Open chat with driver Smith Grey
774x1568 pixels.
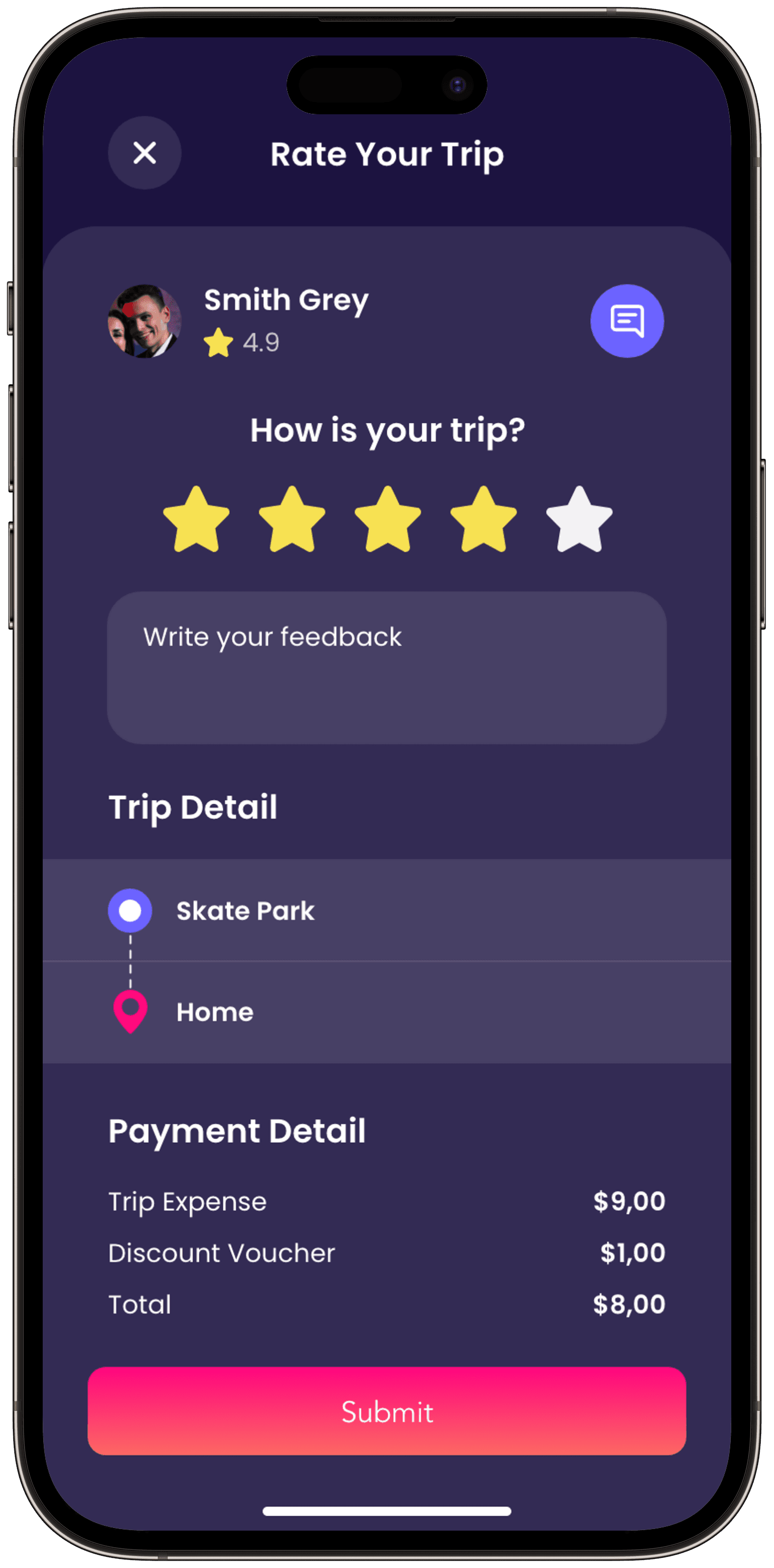[627, 321]
